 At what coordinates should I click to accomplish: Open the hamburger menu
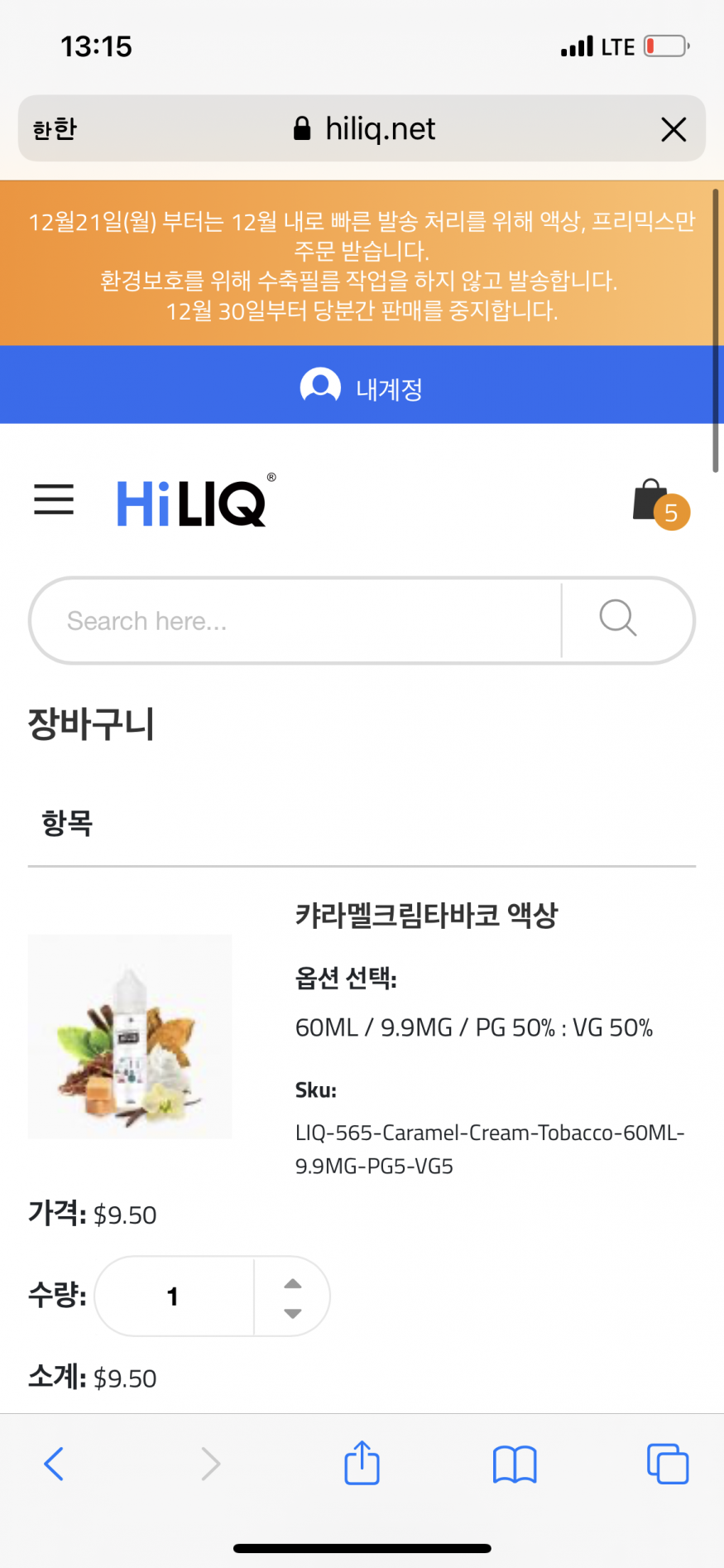pyautogui.click(x=54, y=499)
